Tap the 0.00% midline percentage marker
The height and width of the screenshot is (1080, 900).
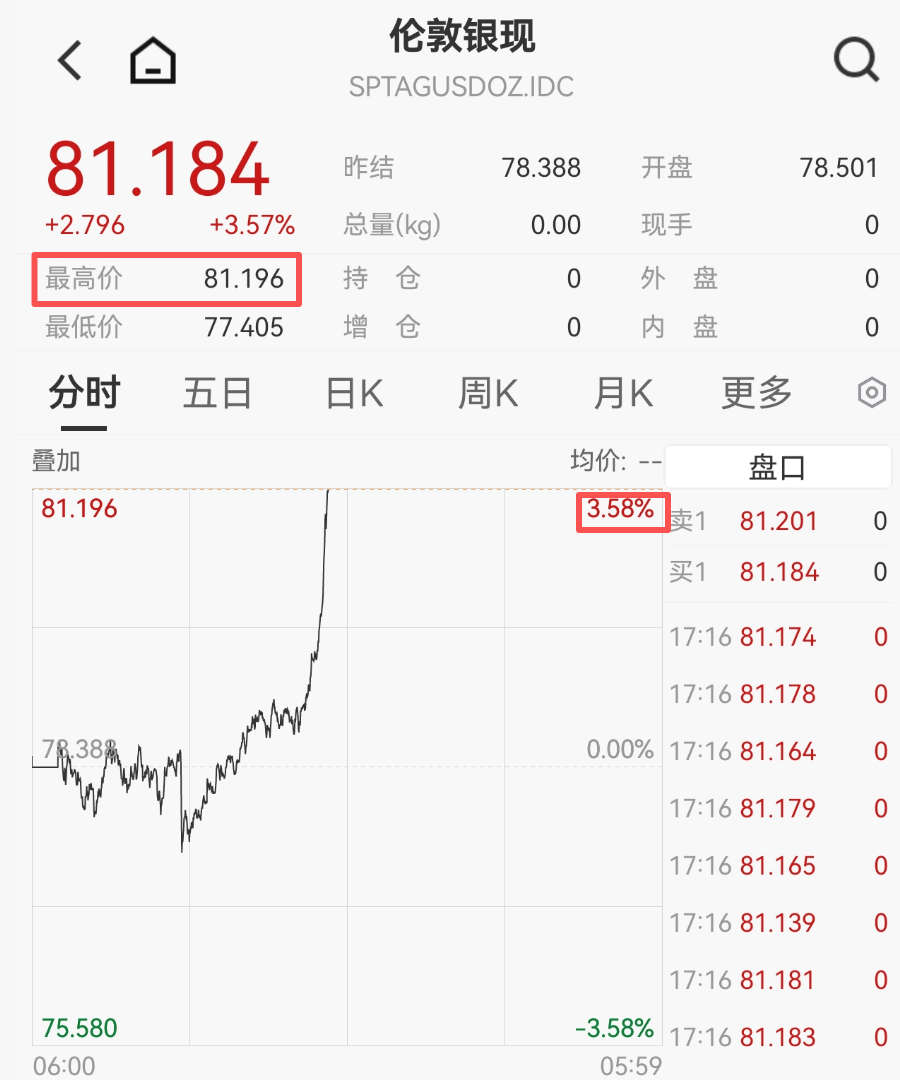pyautogui.click(x=619, y=748)
